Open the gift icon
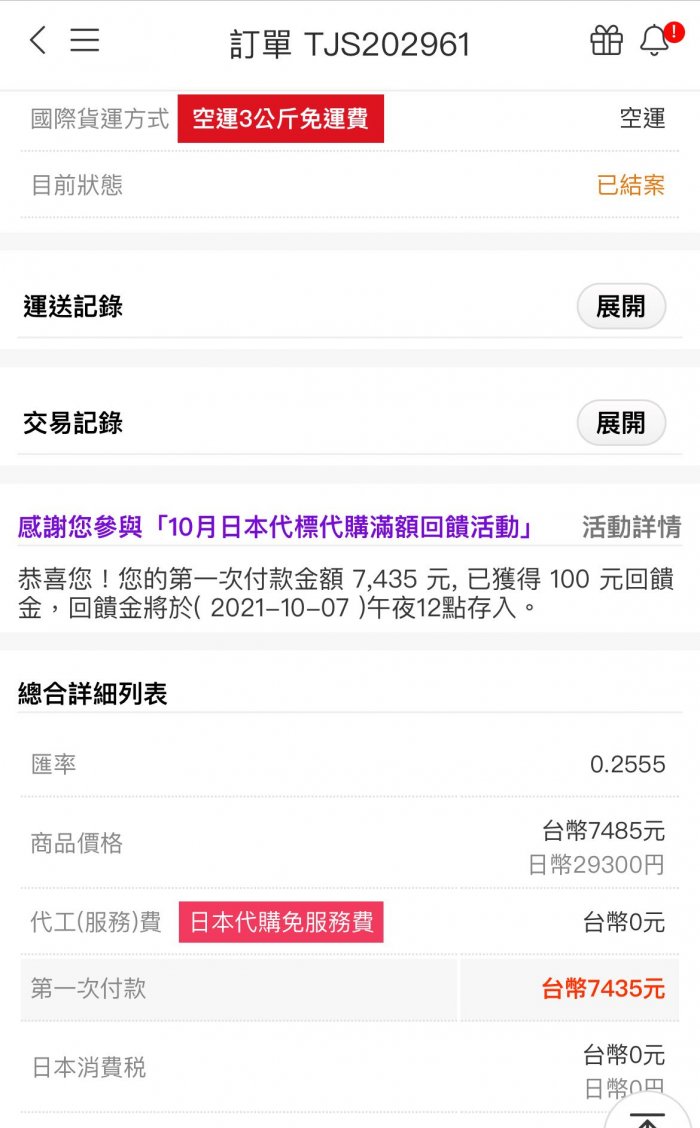700x1128 pixels. pos(606,40)
